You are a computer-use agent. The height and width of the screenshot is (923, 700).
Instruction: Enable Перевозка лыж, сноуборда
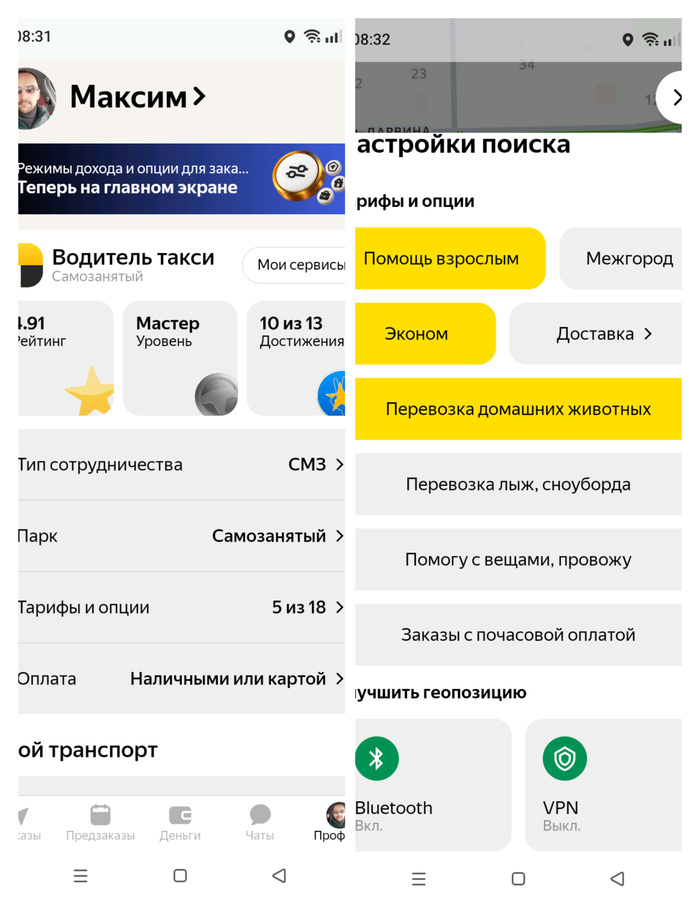click(x=518, y=484)
